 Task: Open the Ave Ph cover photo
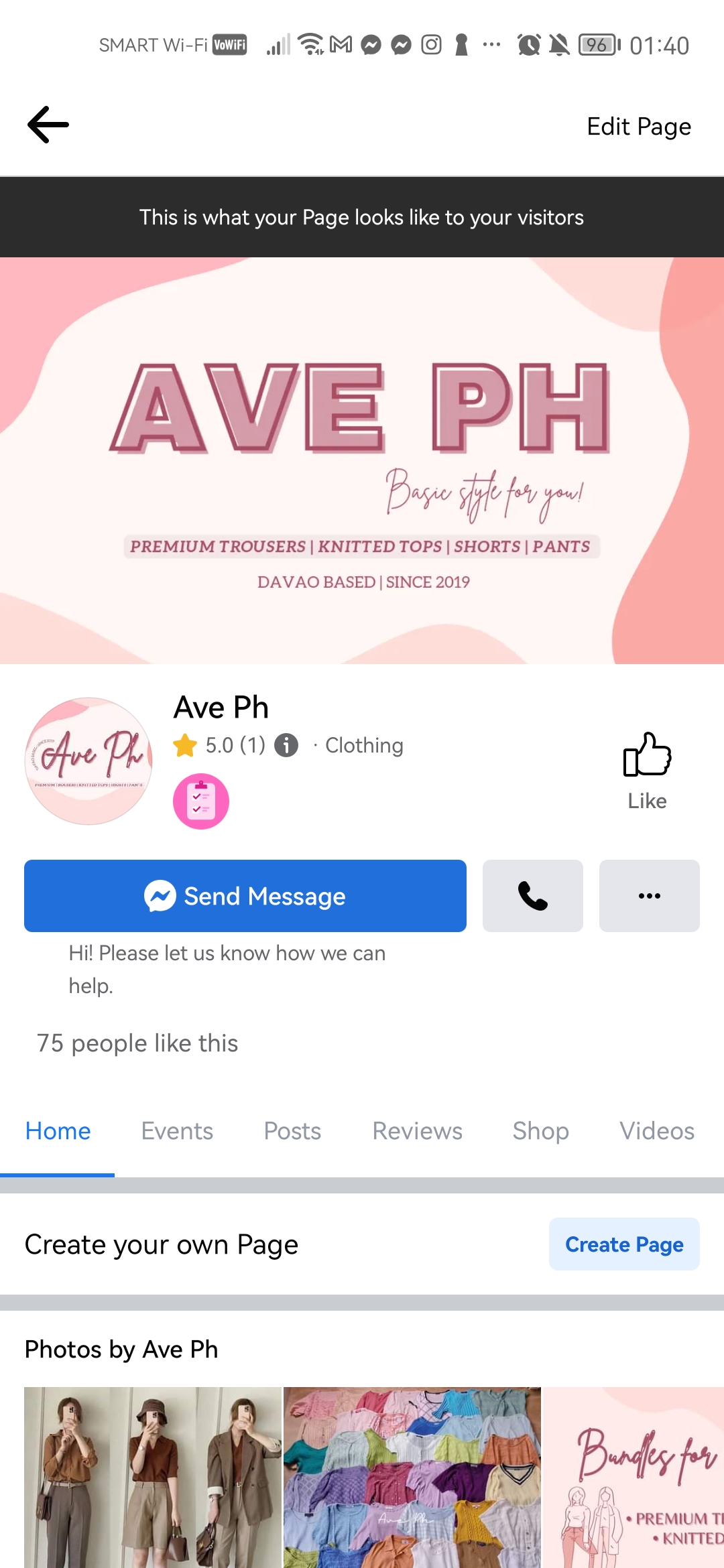tap(362, 460)
